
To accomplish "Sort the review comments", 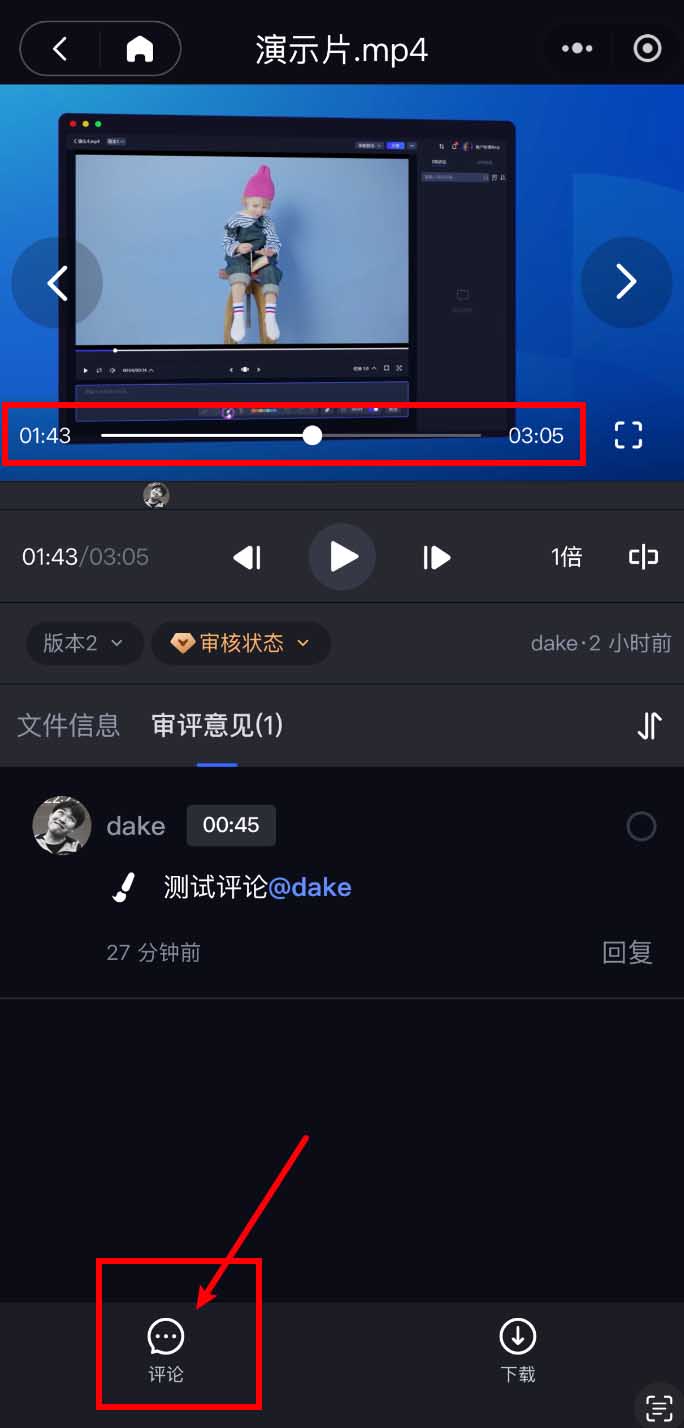I will [649, 726].
